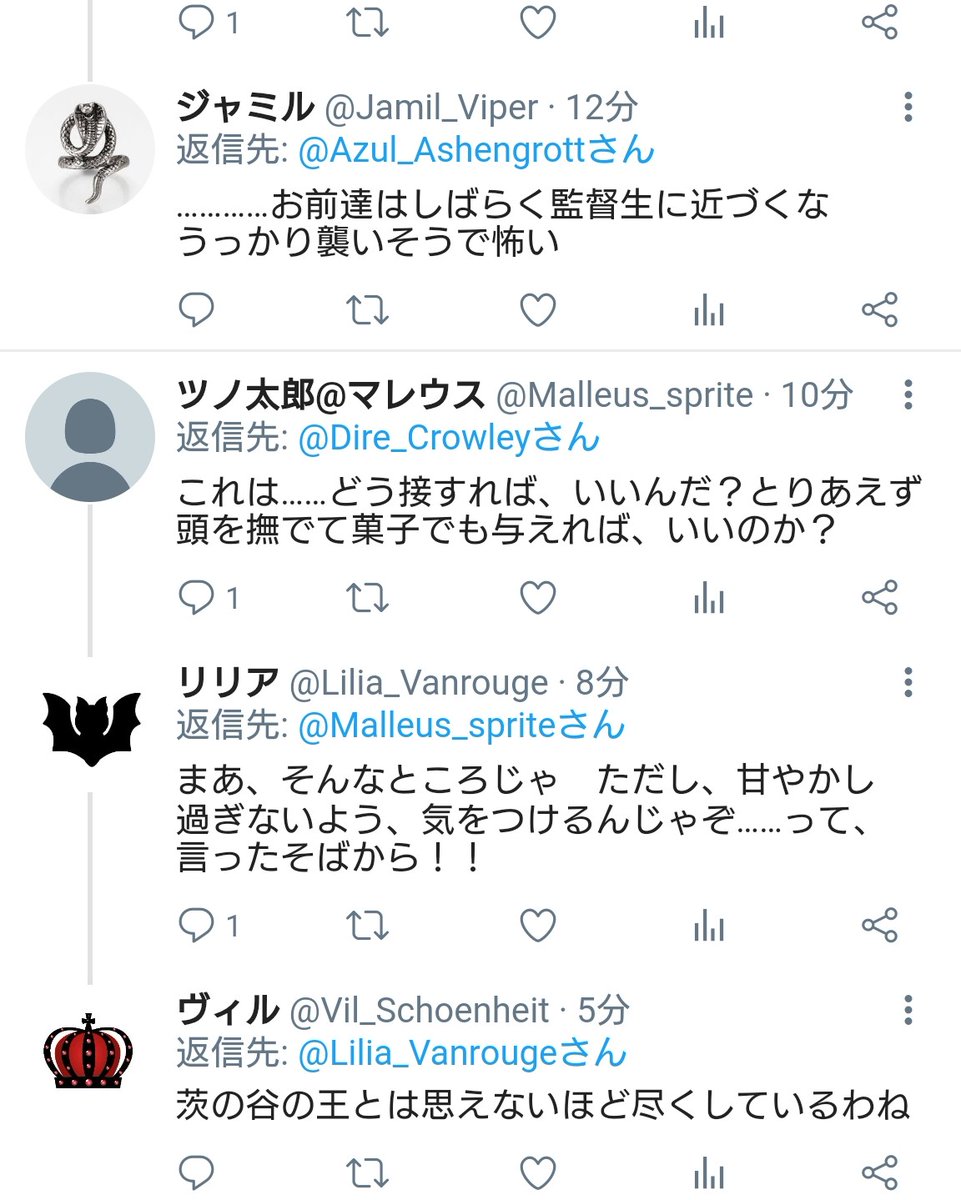This screenshot has width=961, height=1200.
Task: Open overflow menu on リリア's tweet
Action: [x=907, y=682]
